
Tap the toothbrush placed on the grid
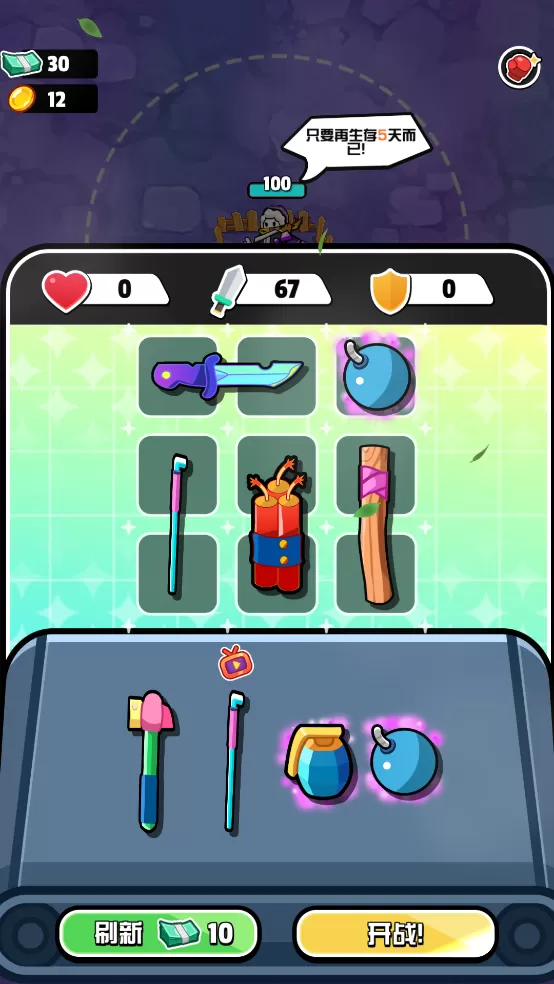pos(178,524)
